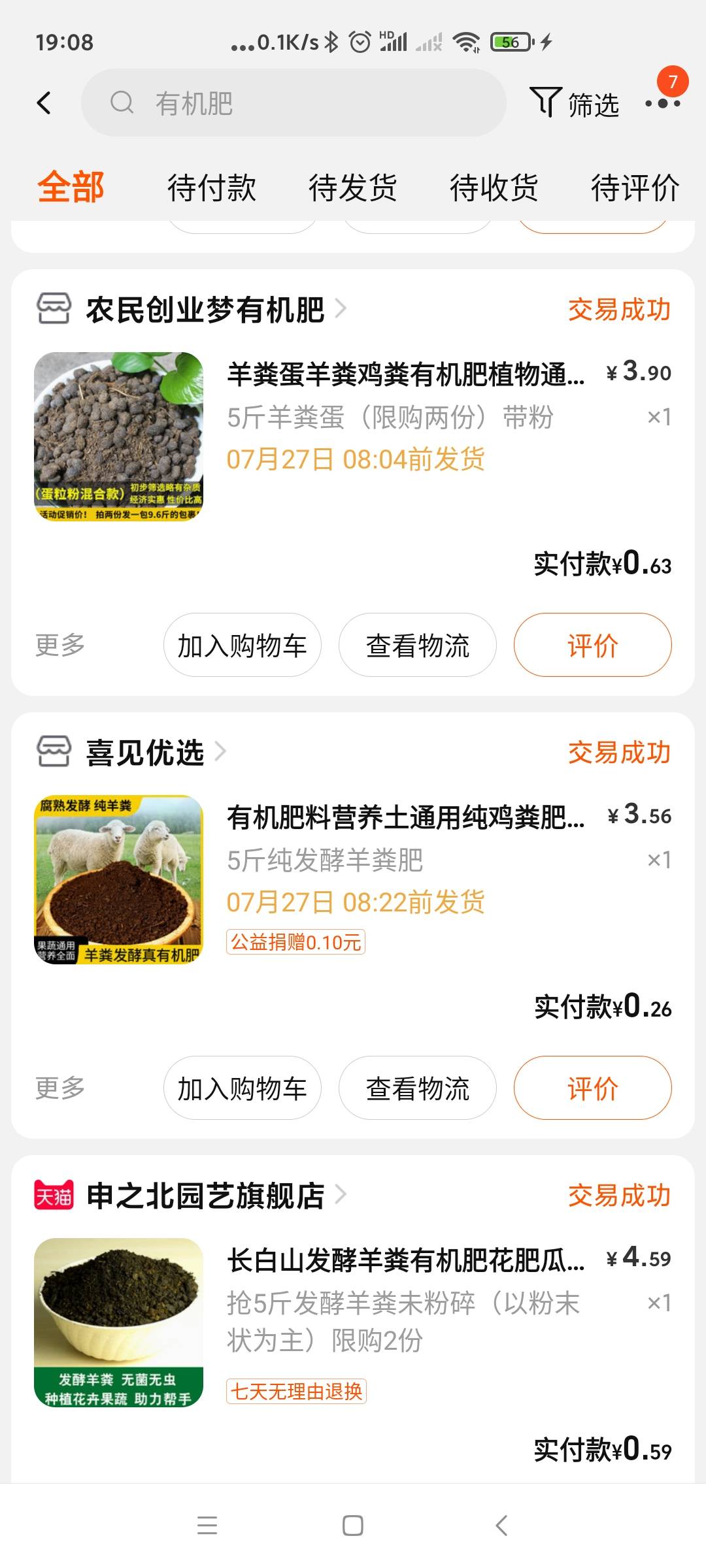
Task: Select the 全部 orders tab
Action: [71, 188]
